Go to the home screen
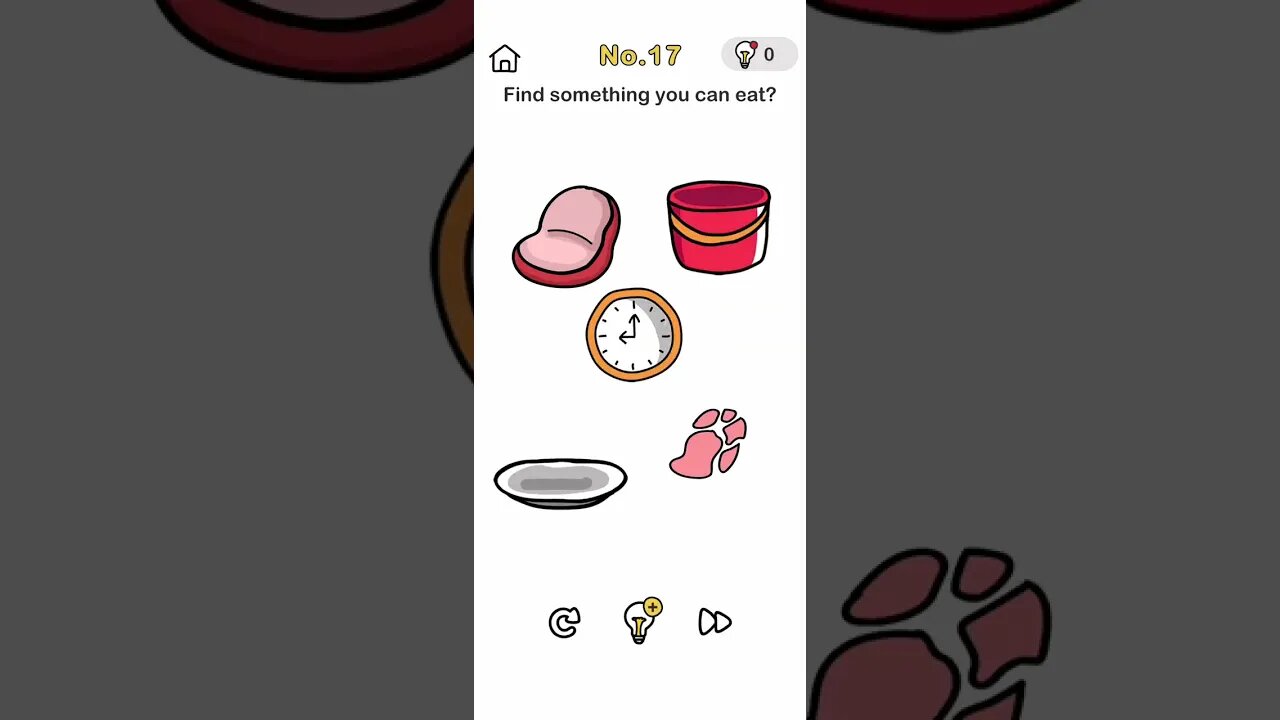The image size is (1280, 720). [x=505, y=59]
